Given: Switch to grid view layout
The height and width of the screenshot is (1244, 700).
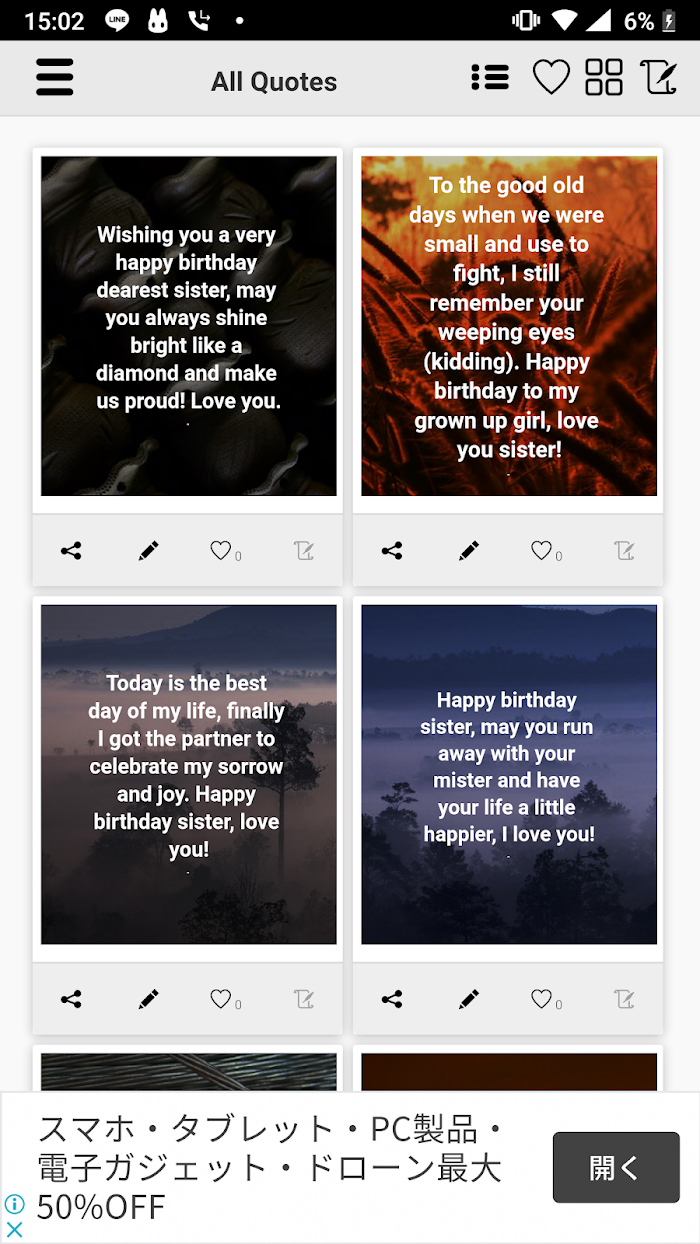Looking at the screenshot, I should click(604, 78).
